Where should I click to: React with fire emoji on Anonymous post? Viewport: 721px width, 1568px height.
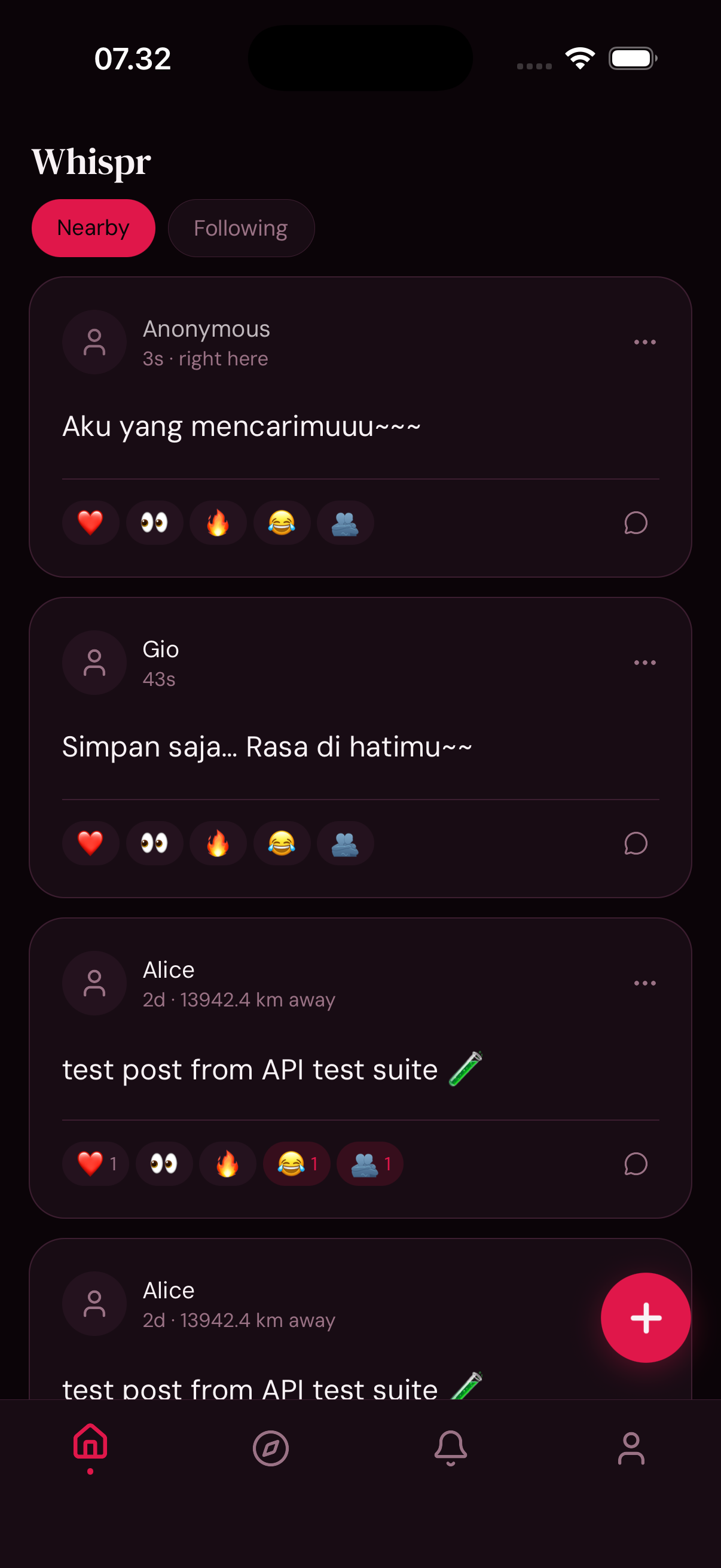click(x=218, y=523)
